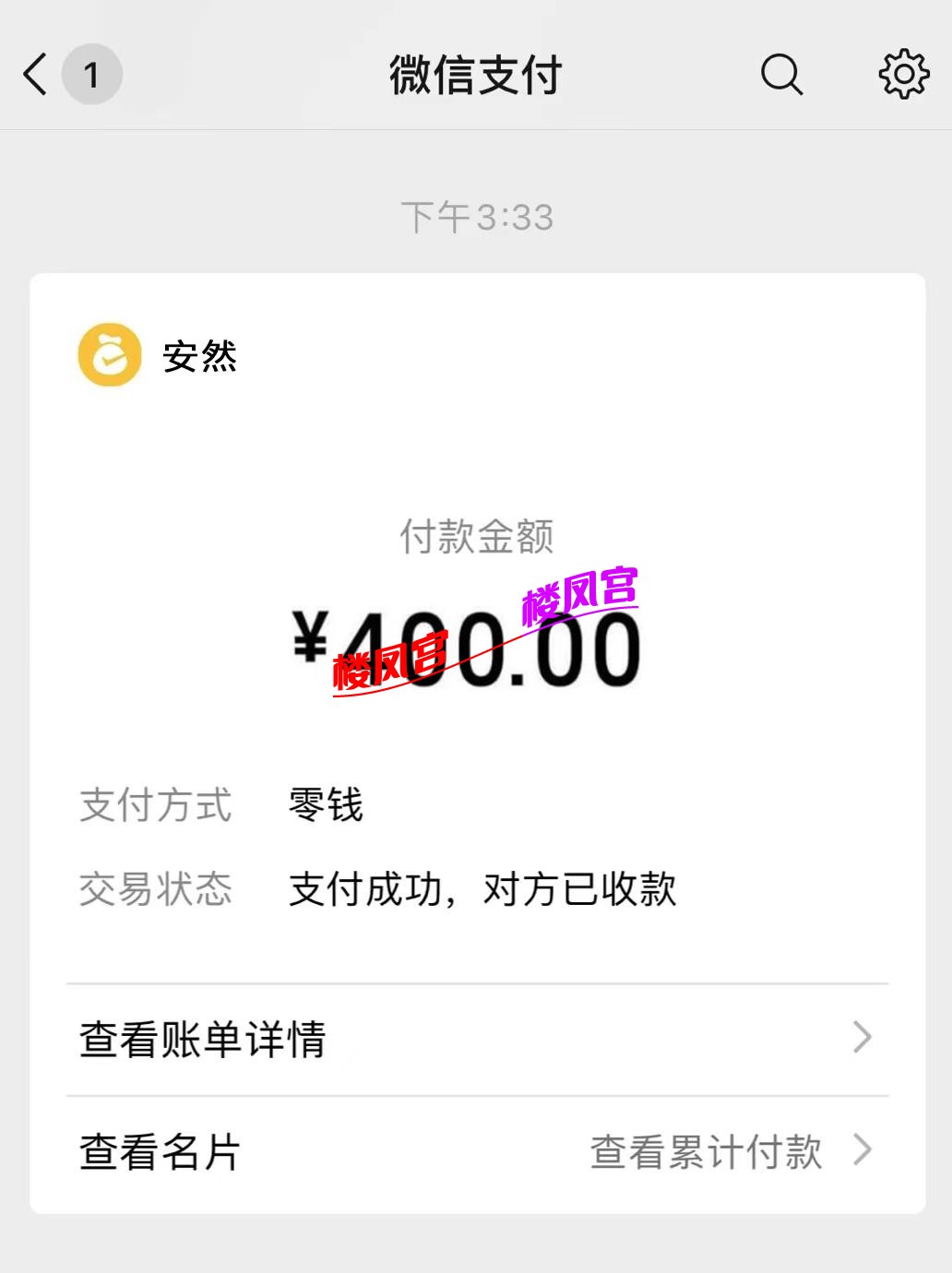This screenshot has height=1273, width=952.
Task: Open the WeChat Pay merchant profile icon
Action: (x=108, y=354)
